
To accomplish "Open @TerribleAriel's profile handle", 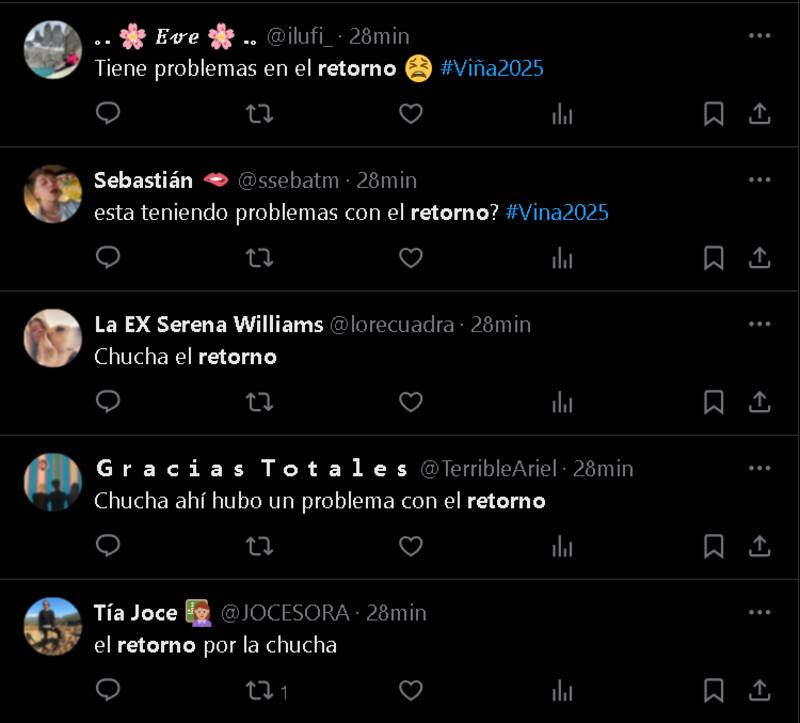I will pos(488,468).
